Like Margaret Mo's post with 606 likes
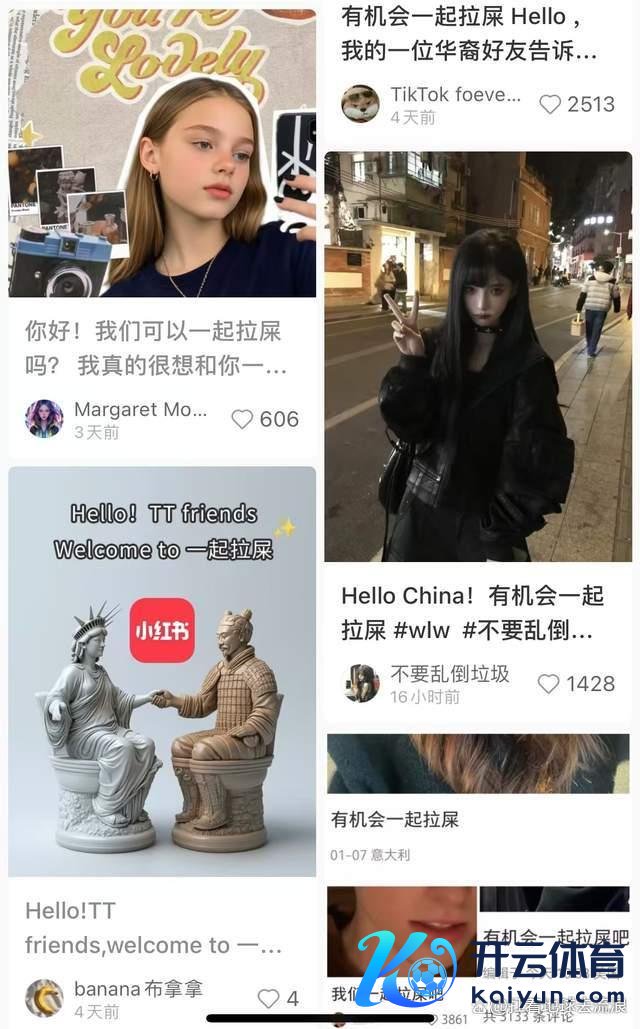The width and height of the screenshot is (640, 1029). (242, 419)
